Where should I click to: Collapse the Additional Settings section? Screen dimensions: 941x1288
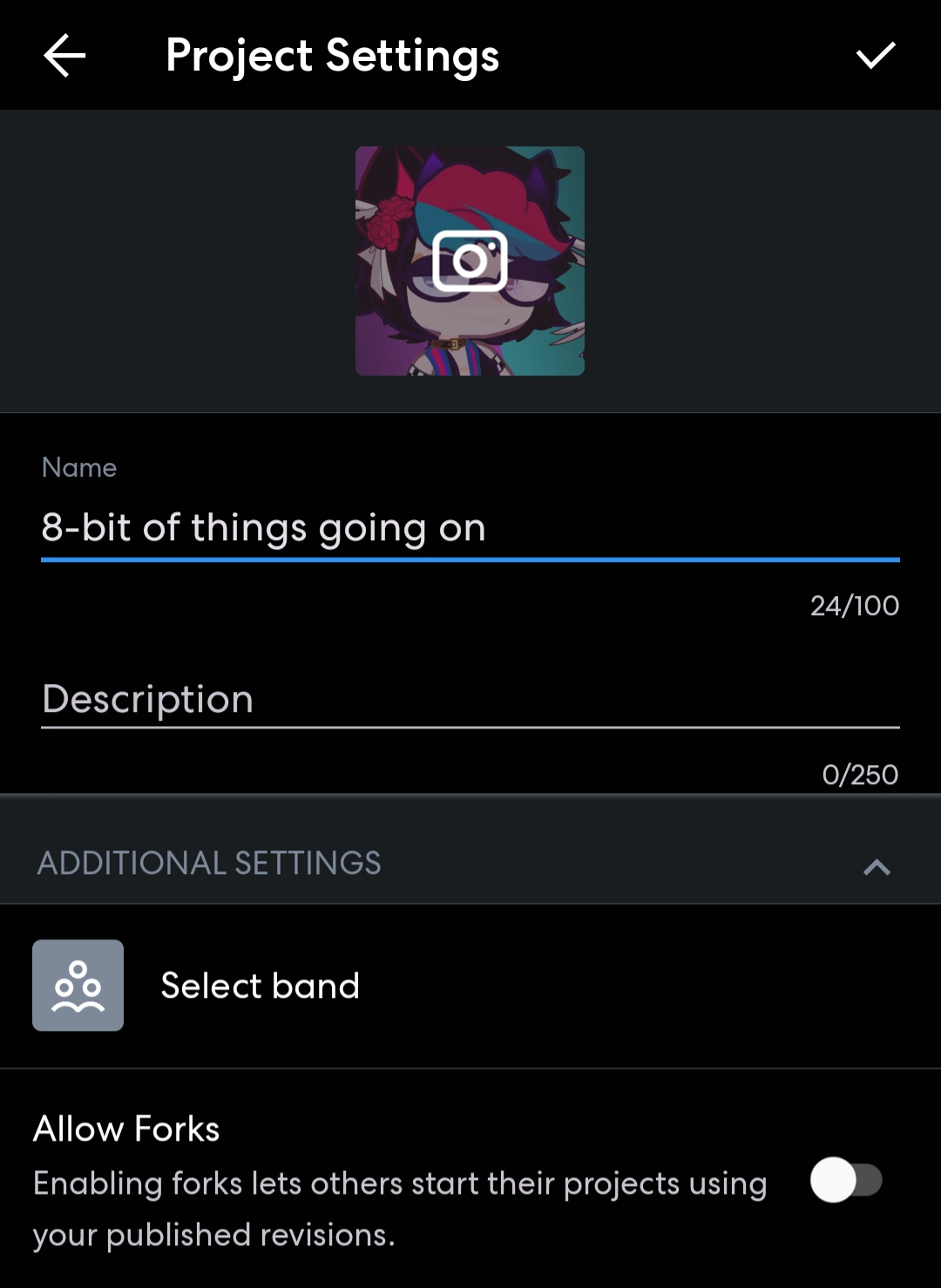click(x=877, y=865)
